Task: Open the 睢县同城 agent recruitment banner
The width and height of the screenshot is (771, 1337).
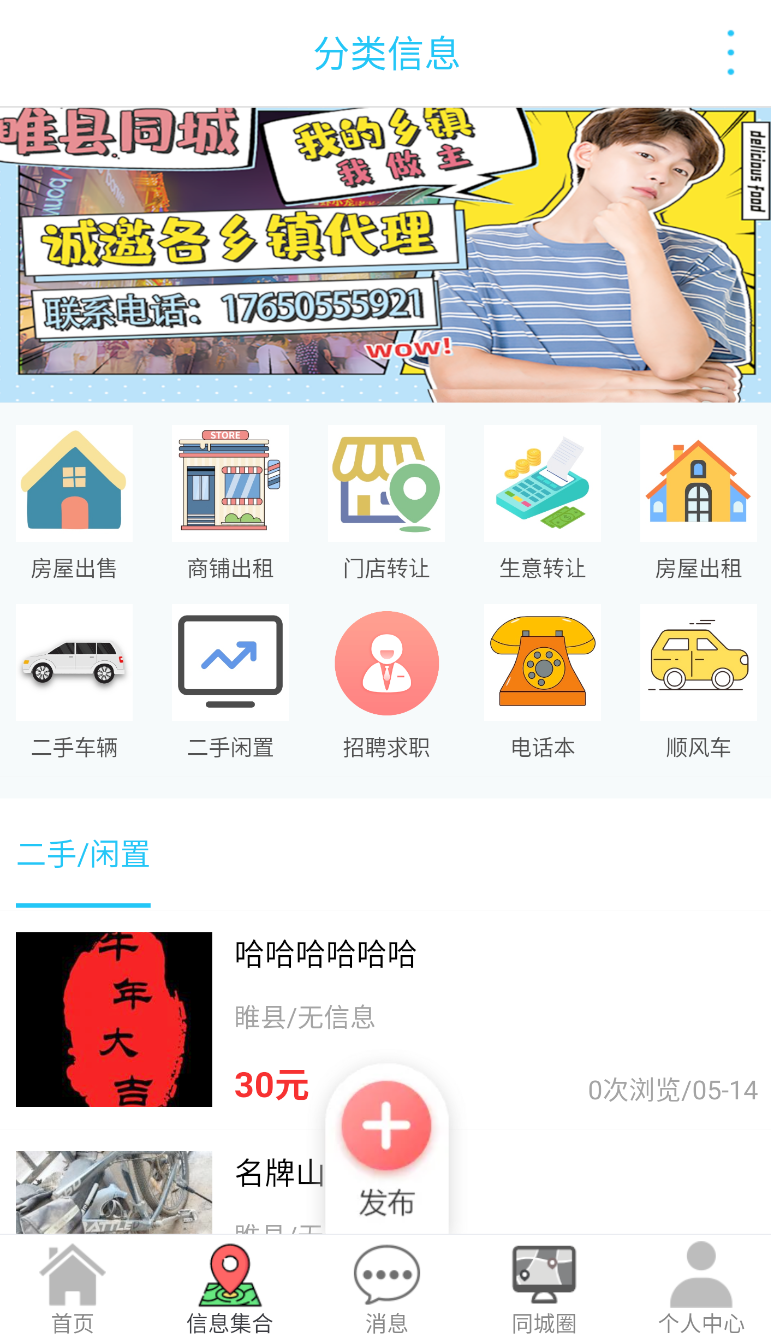Action: pos(385,255)
